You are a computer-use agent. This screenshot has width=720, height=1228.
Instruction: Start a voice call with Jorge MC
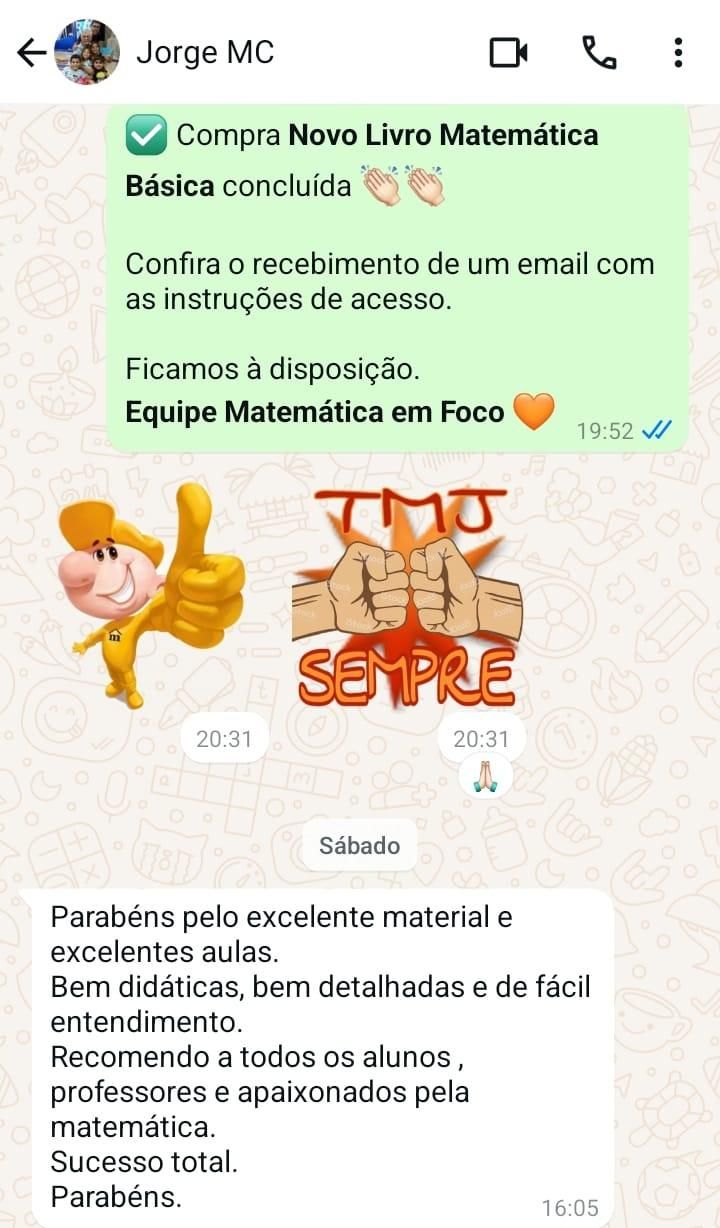click(598, 53)
